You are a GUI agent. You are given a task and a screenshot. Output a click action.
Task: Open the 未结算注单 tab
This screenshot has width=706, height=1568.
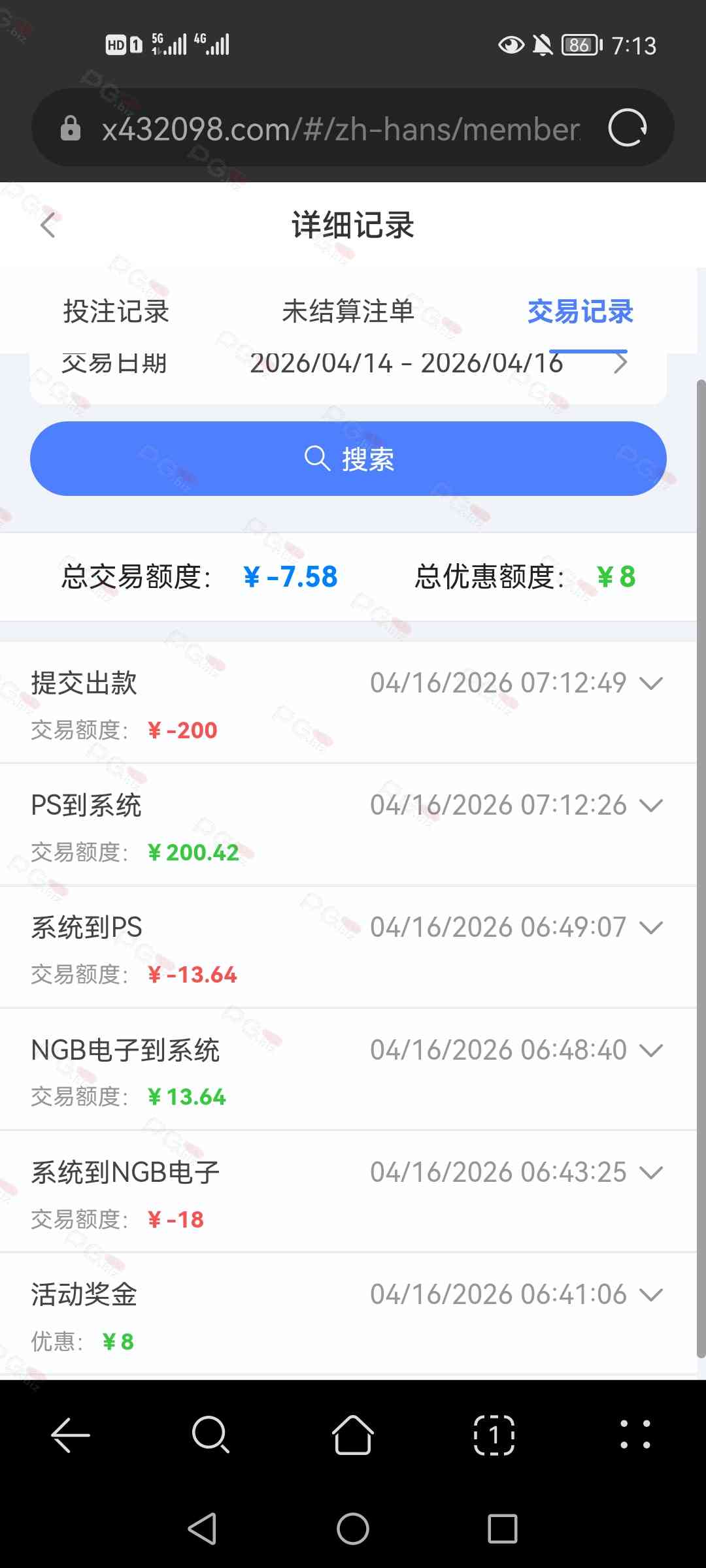coord(348,312)
